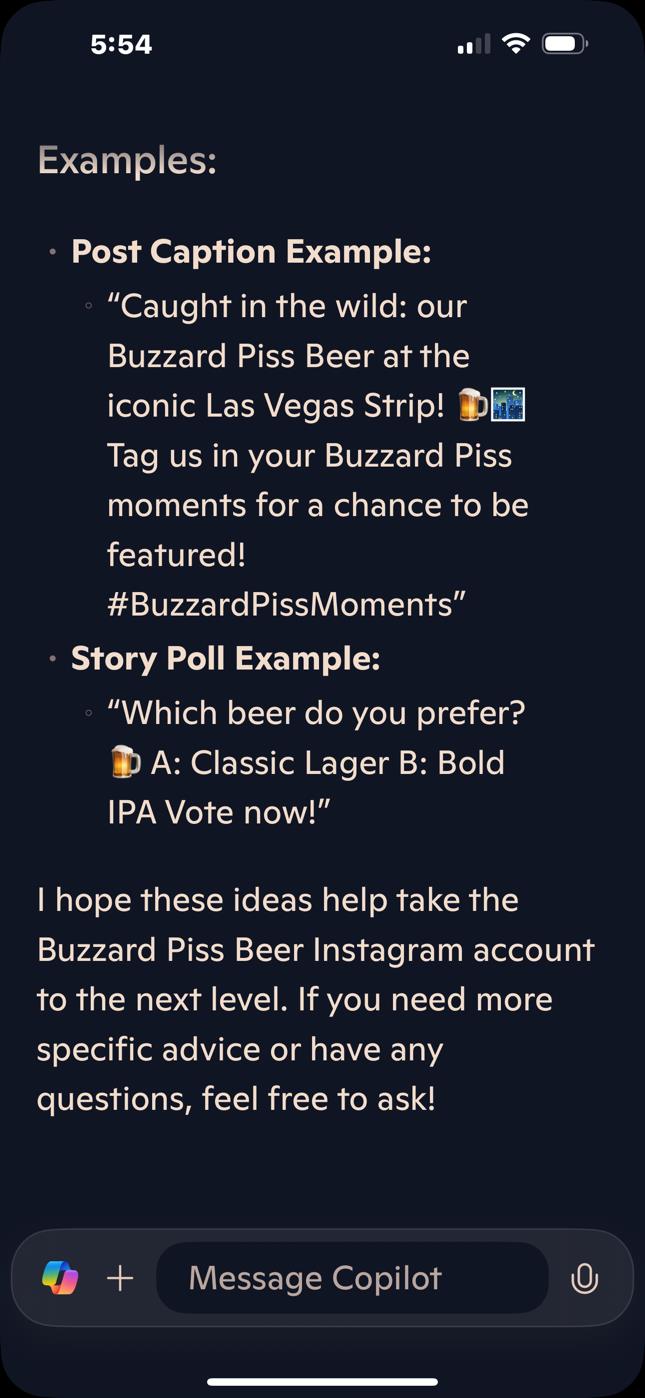645x1398 pixels.
Task: Focus the Message Copilot text field
Action: [x=352, y=1278]
